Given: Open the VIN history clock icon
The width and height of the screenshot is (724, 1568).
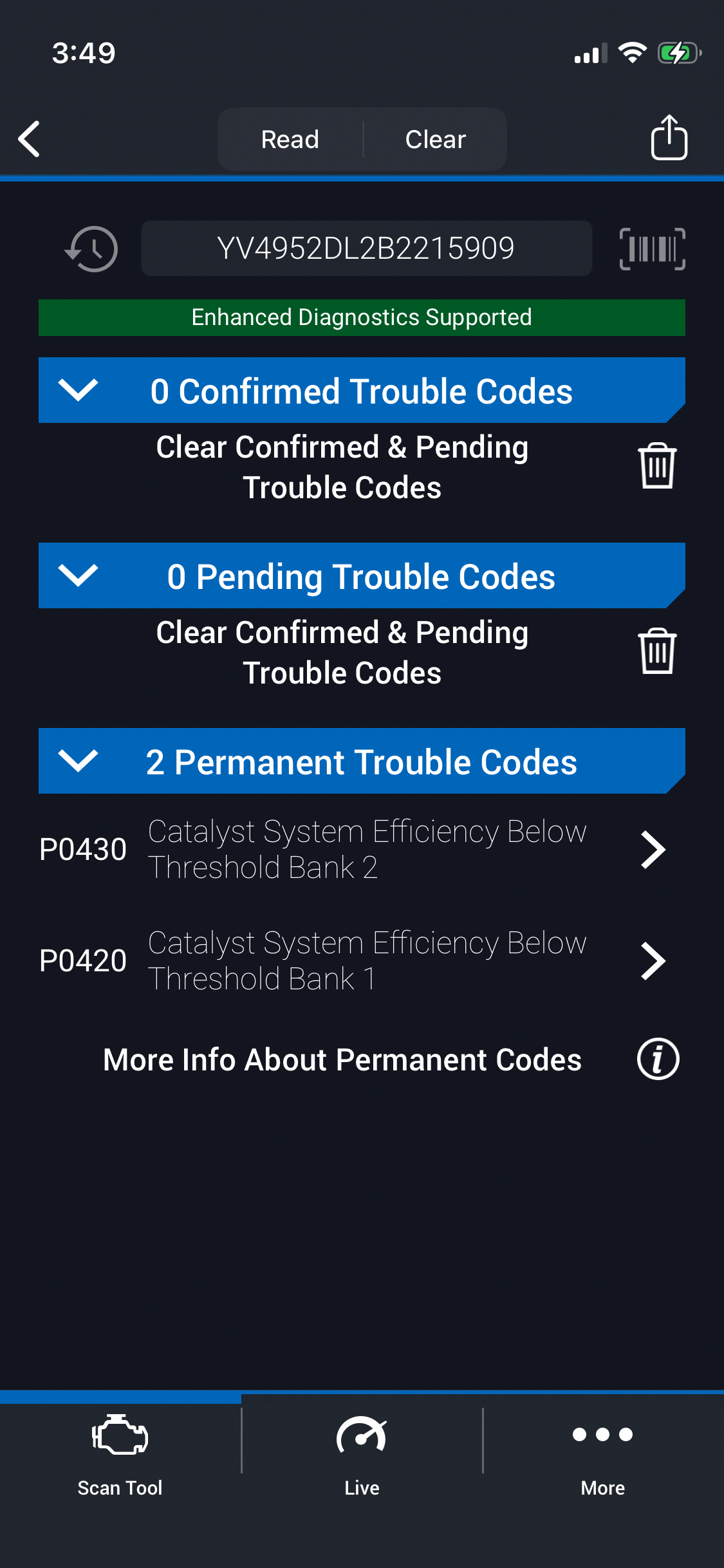Looking at the screenshot, I should click(92, 248).
